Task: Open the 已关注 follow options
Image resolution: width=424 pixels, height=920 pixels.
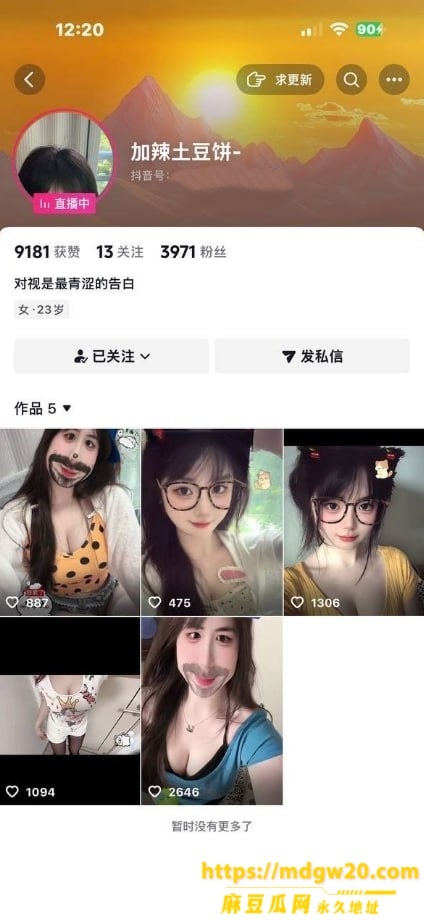Action: 111,356
